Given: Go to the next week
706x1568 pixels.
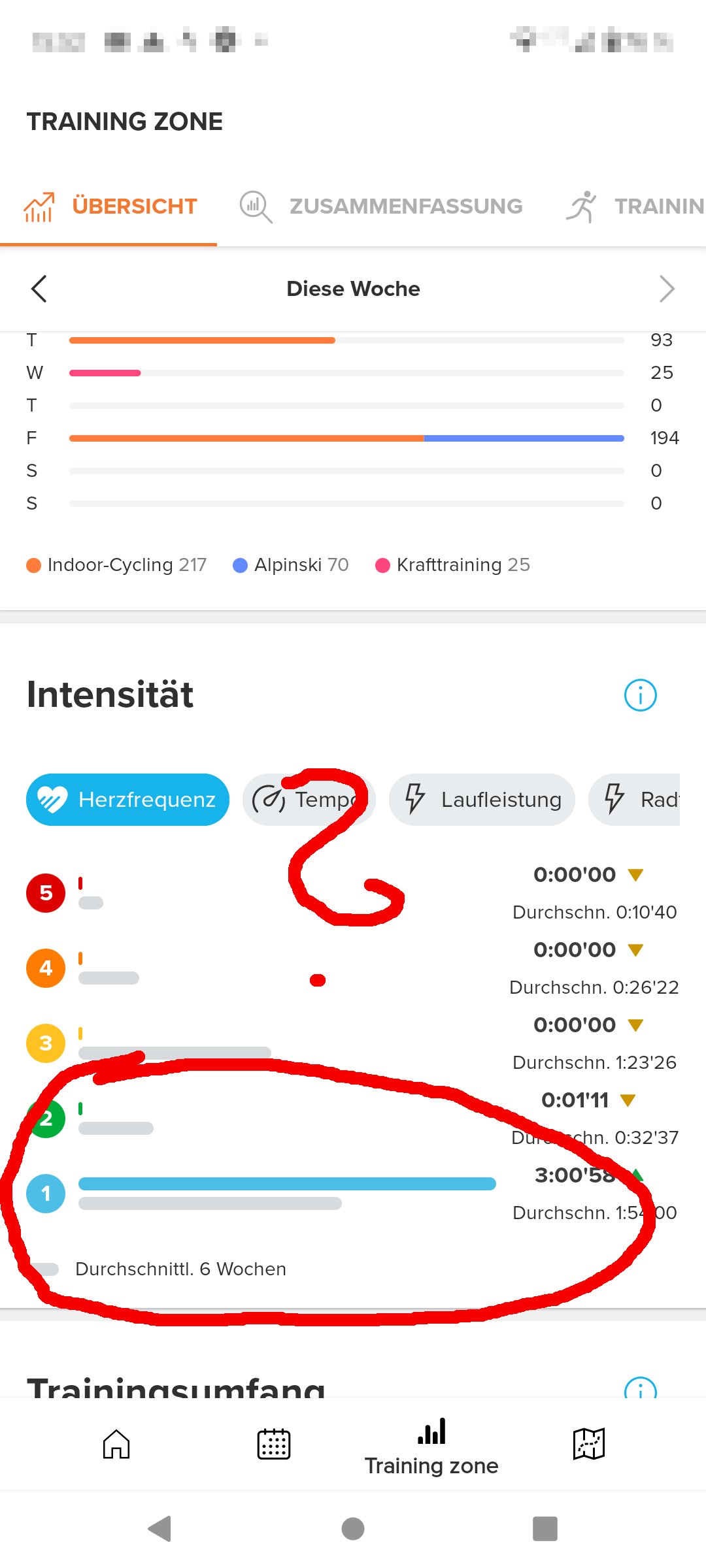Looking at the screenshot, I should coord(666,289).
